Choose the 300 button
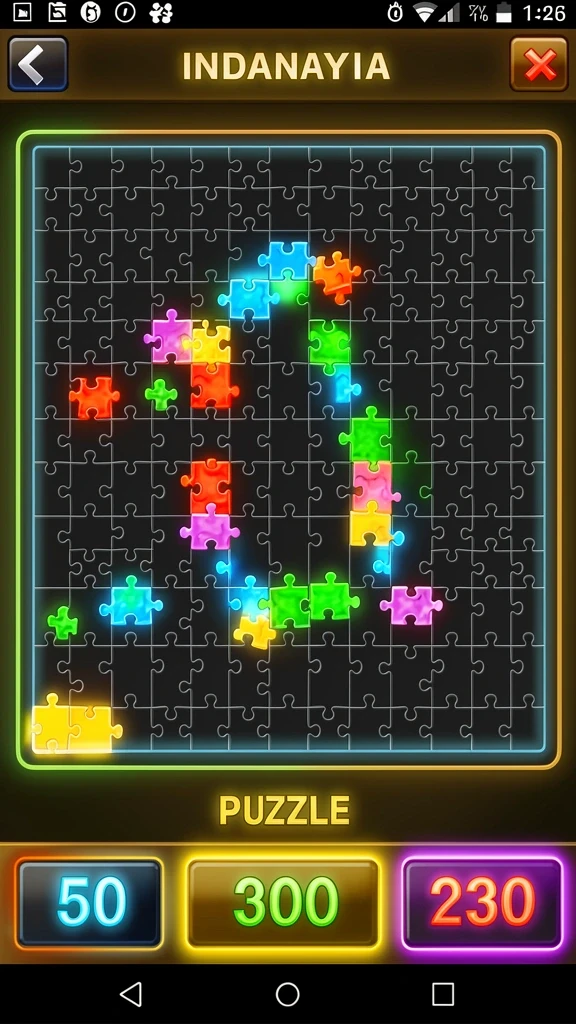 [x=283, y=903]
